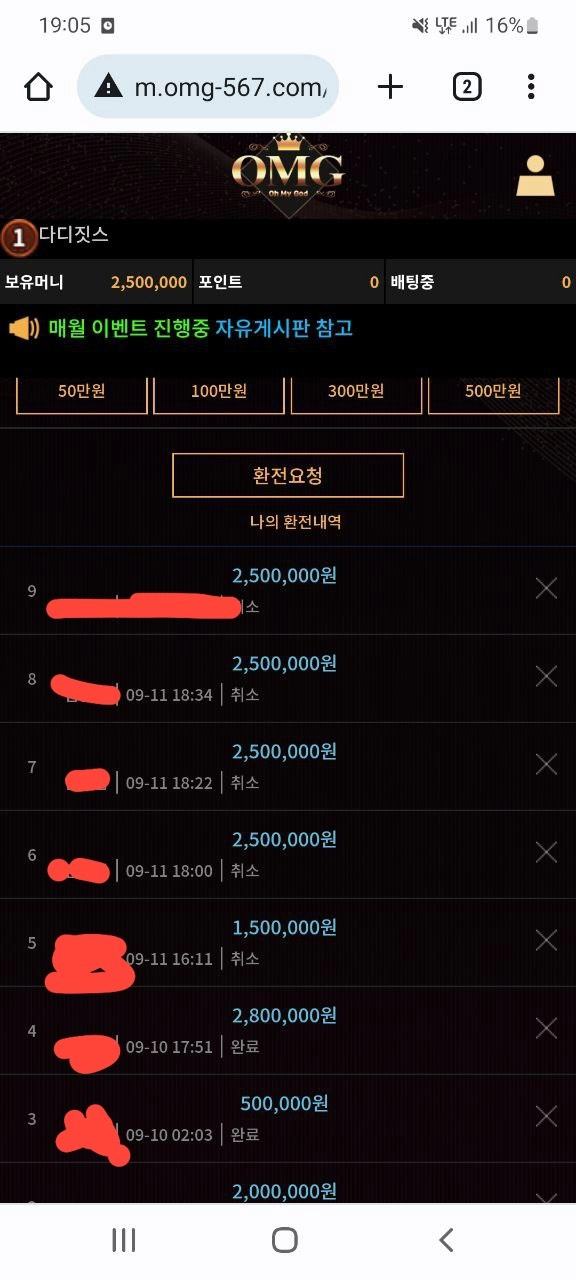Select the 50만원 amount button
The width and height of the screenshot is (576, 1280).
point(82,392)
